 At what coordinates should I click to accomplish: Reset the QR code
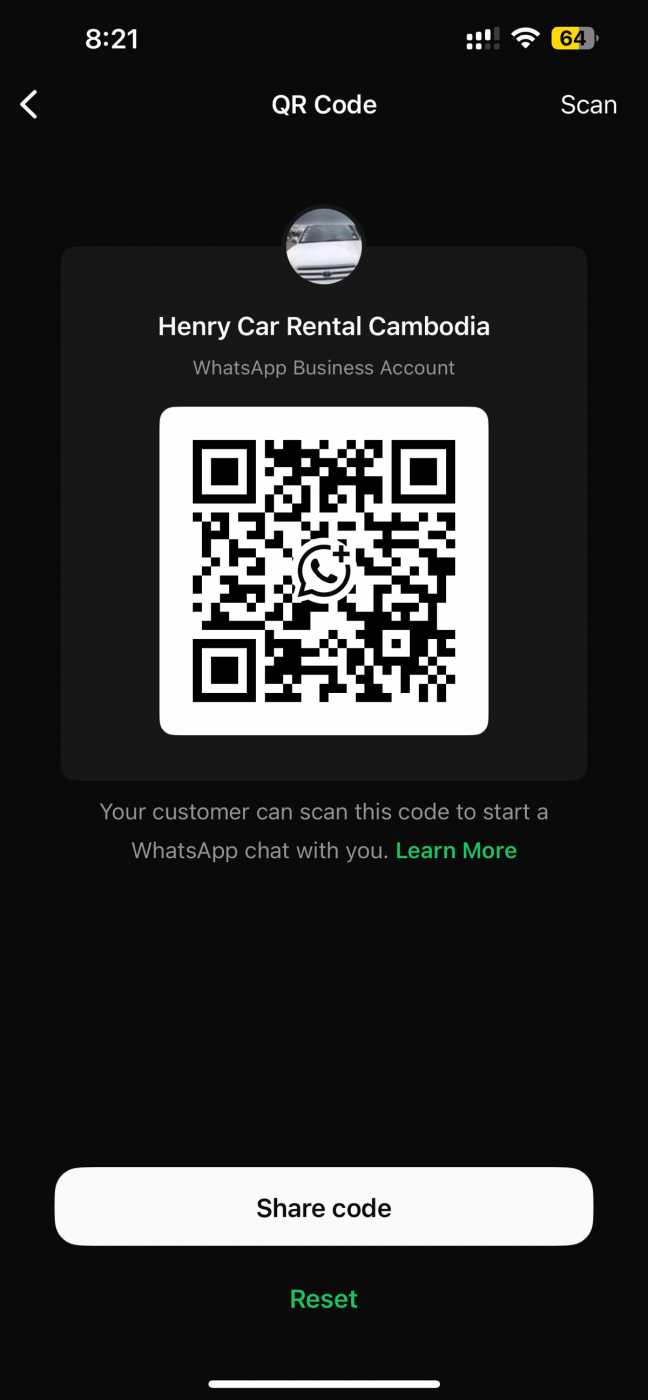point(324,1299)
